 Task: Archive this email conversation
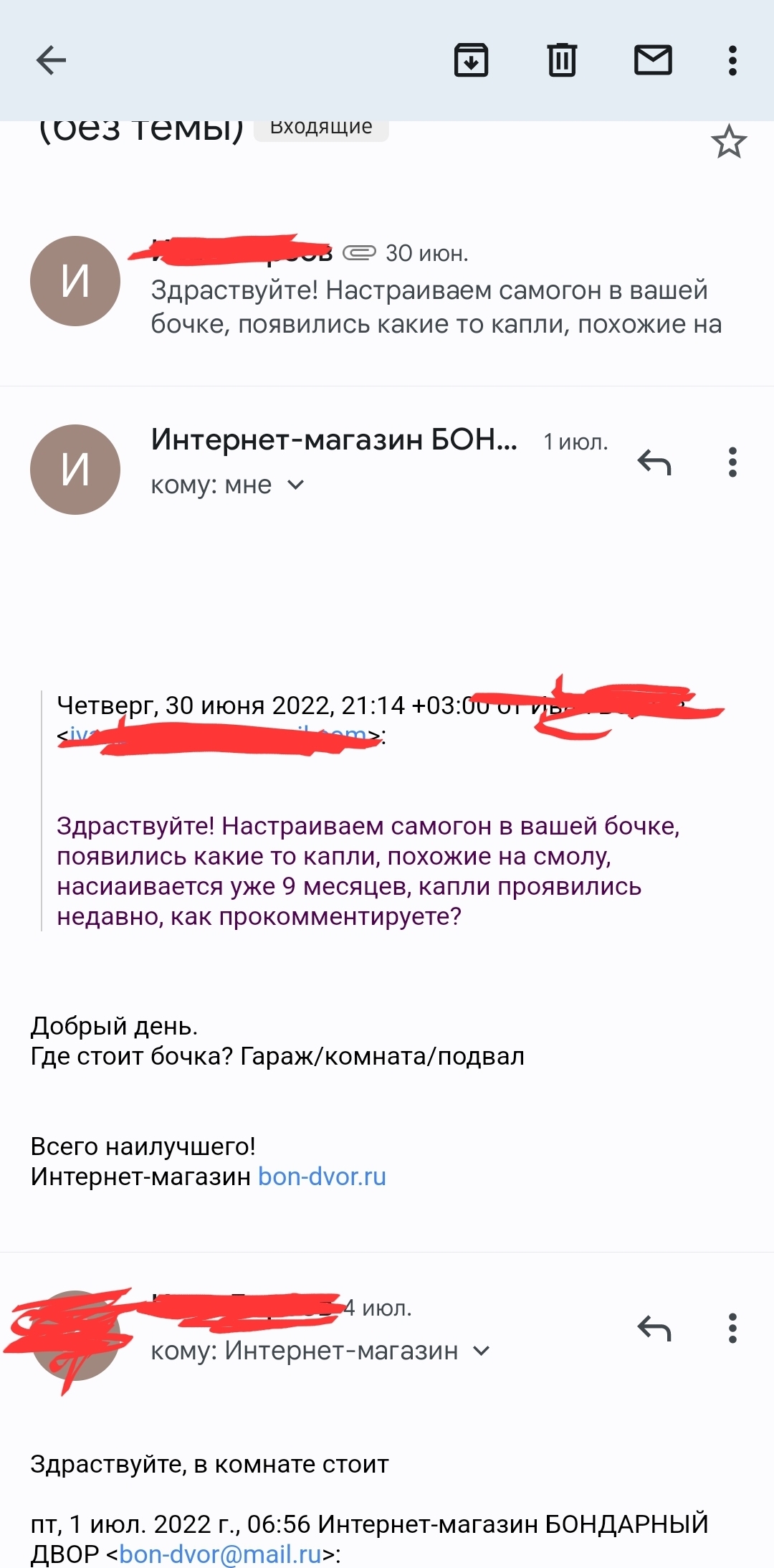click(x=471, y=60)
